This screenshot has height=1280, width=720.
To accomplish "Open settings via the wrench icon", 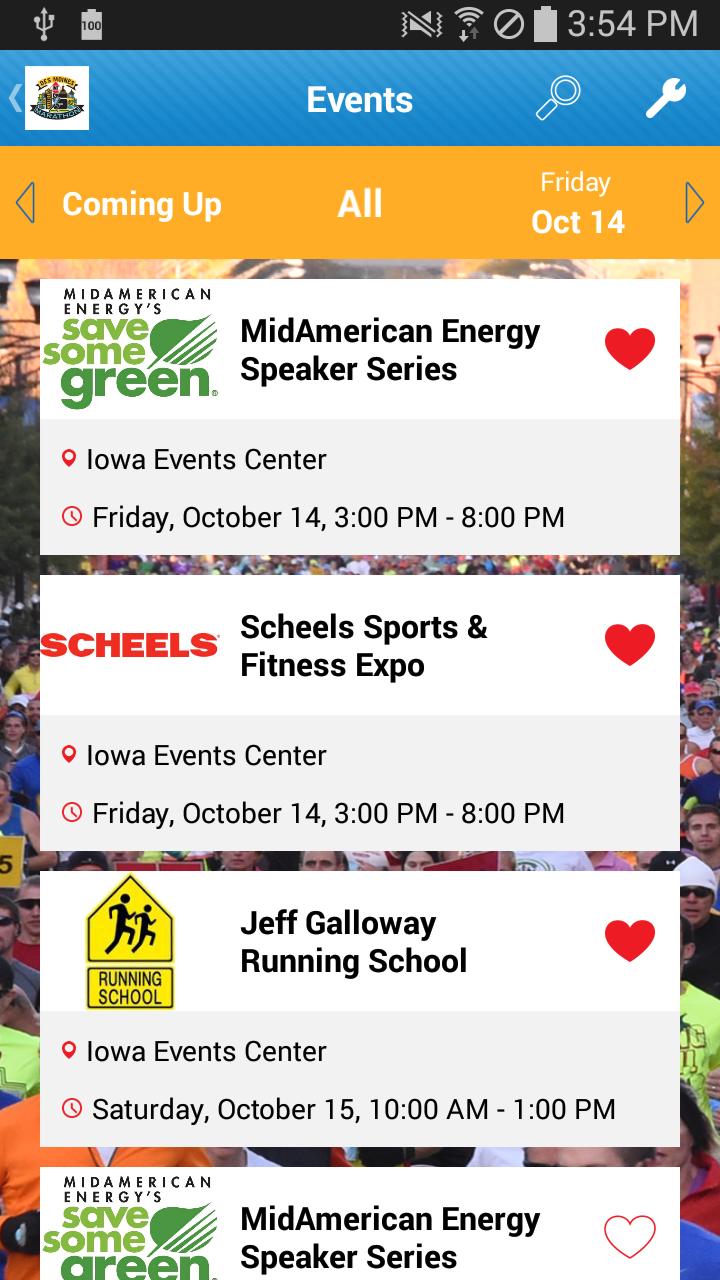I will pyautogui.click(x=665, y=99).
